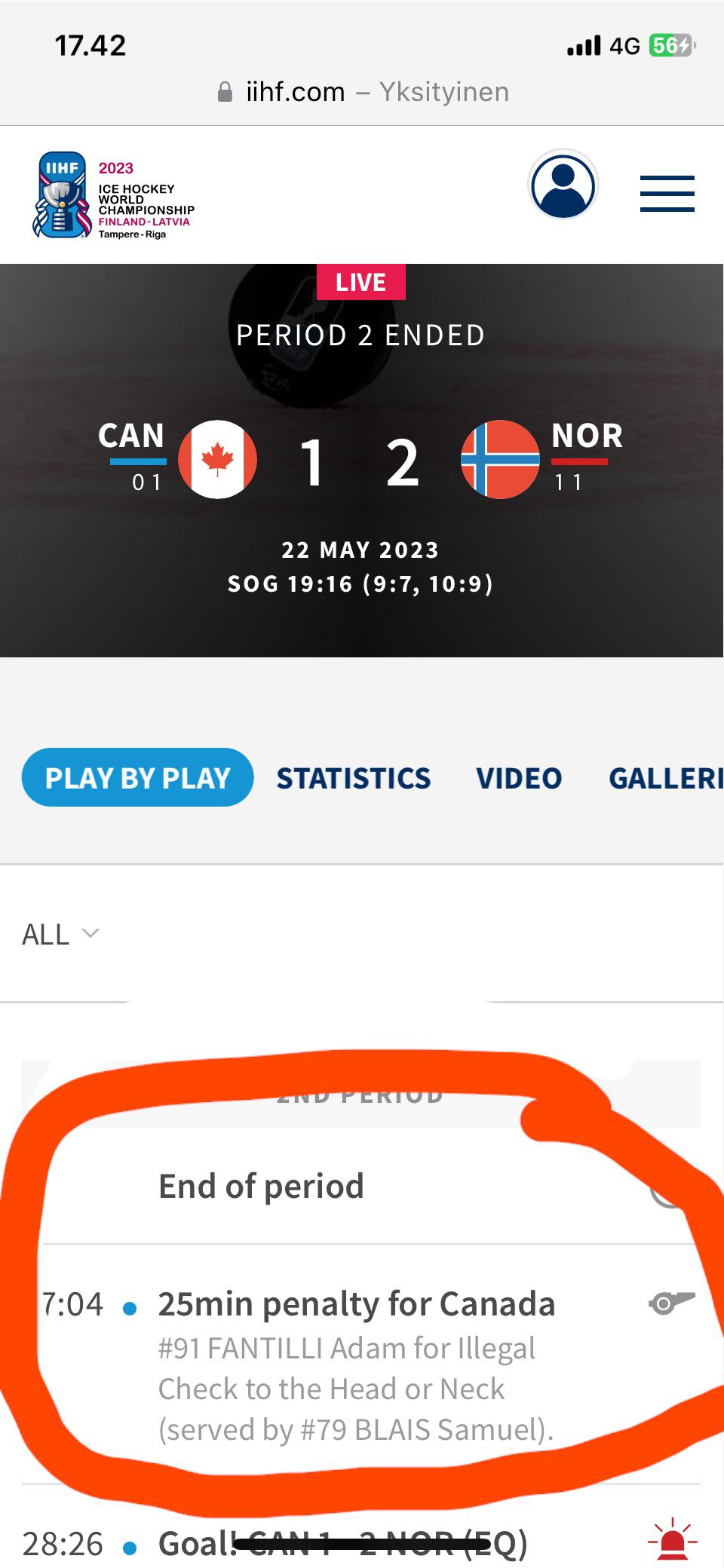Expand the ALL events filter dropdown
Screen dimensions: 724x1568
tap(60, 935)
